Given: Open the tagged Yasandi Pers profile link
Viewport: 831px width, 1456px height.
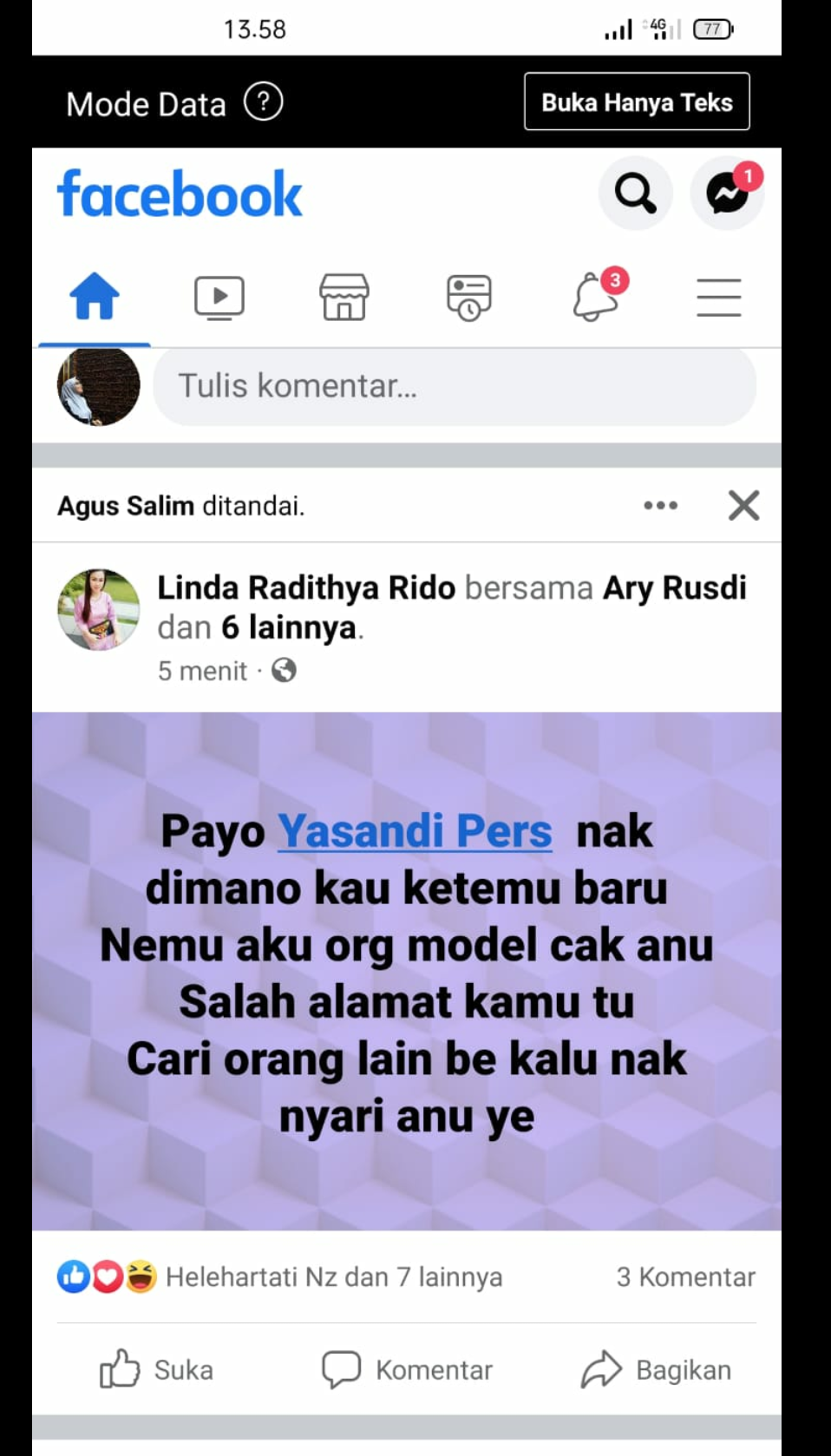Looking at the screenshot, I should [415, 831].
